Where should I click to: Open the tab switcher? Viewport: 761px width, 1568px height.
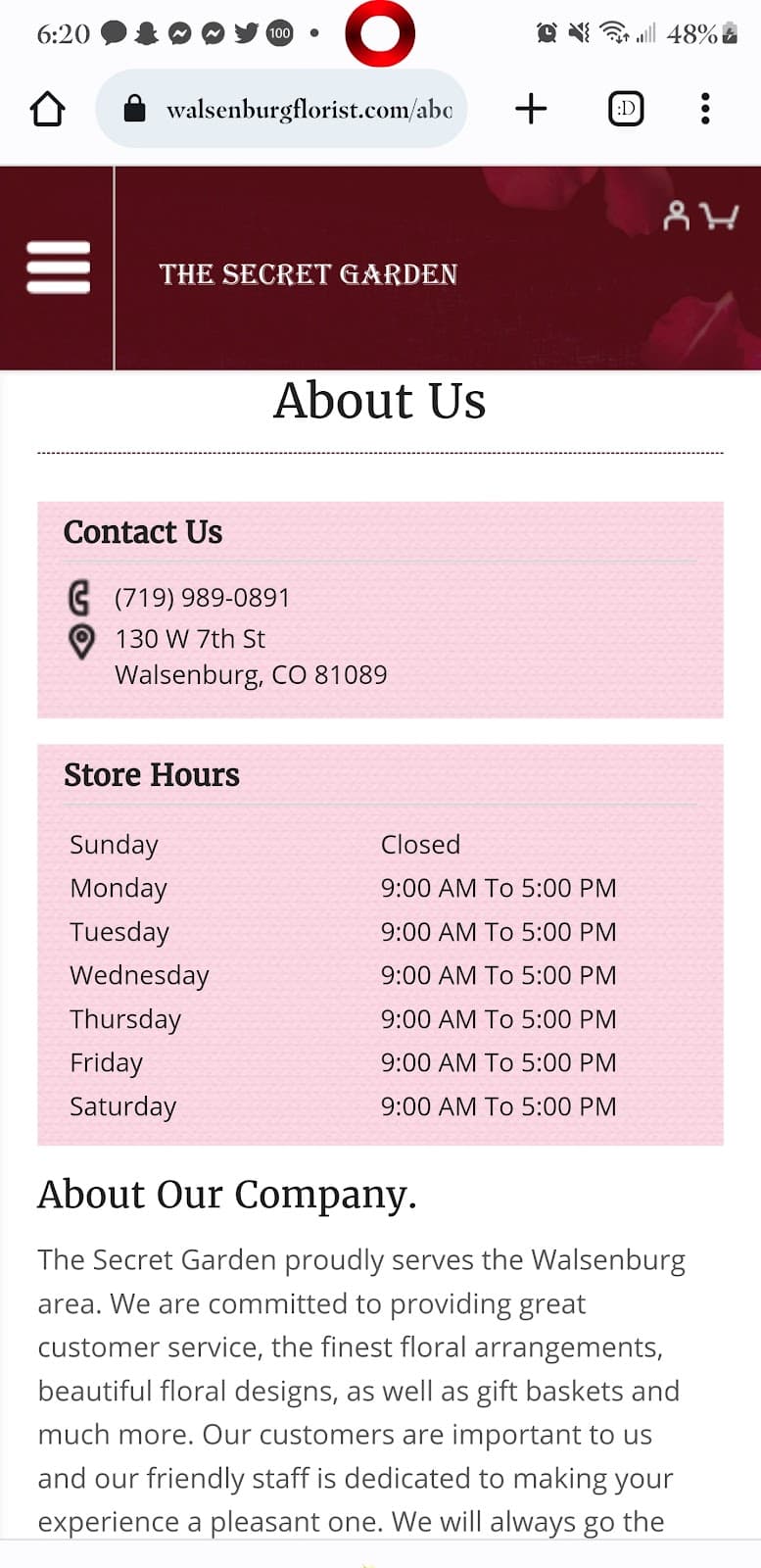[626, 109]
